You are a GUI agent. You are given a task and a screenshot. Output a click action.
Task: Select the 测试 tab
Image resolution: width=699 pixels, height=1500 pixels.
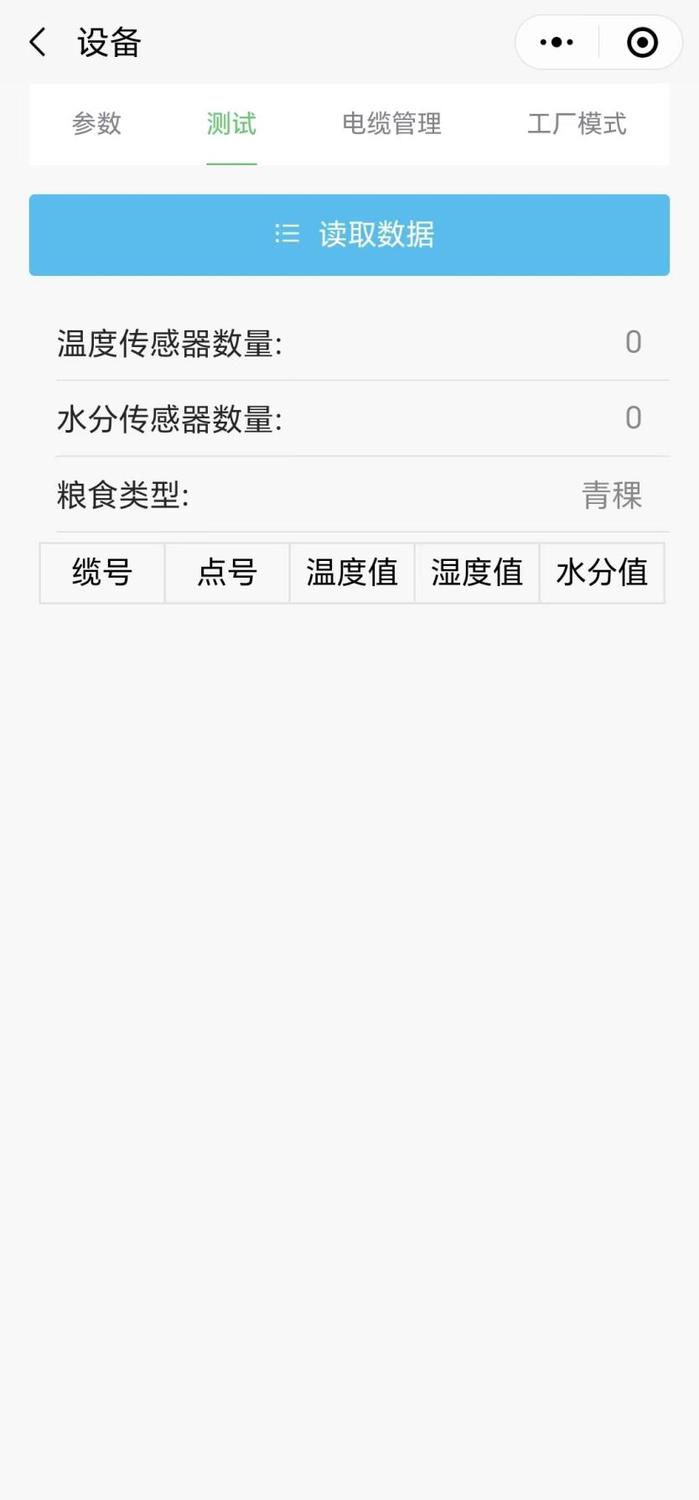tap(232, 124)
